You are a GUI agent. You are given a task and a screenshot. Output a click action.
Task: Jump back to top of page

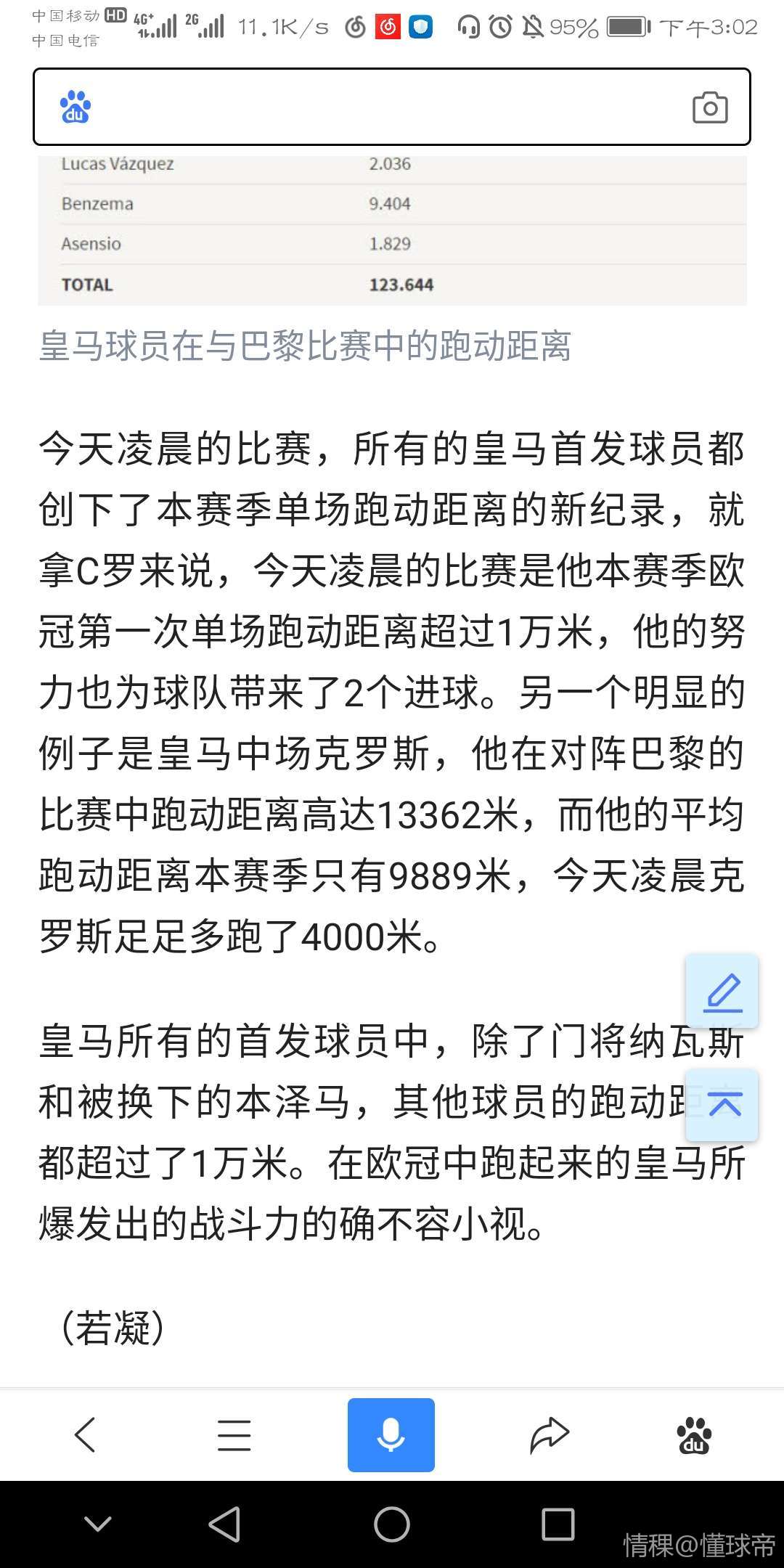coord(722,1105)
